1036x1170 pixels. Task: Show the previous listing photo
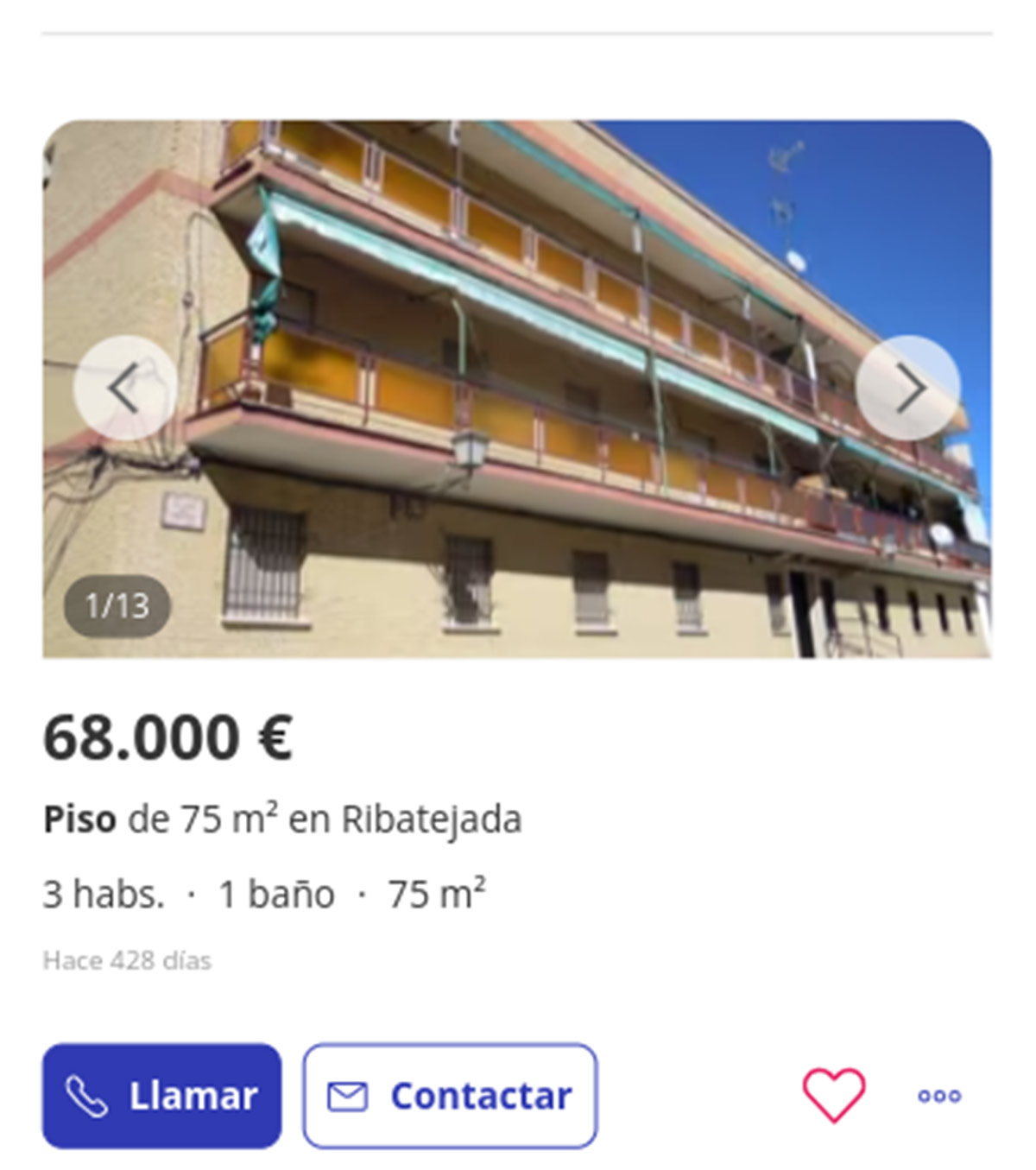click(125, 389)
